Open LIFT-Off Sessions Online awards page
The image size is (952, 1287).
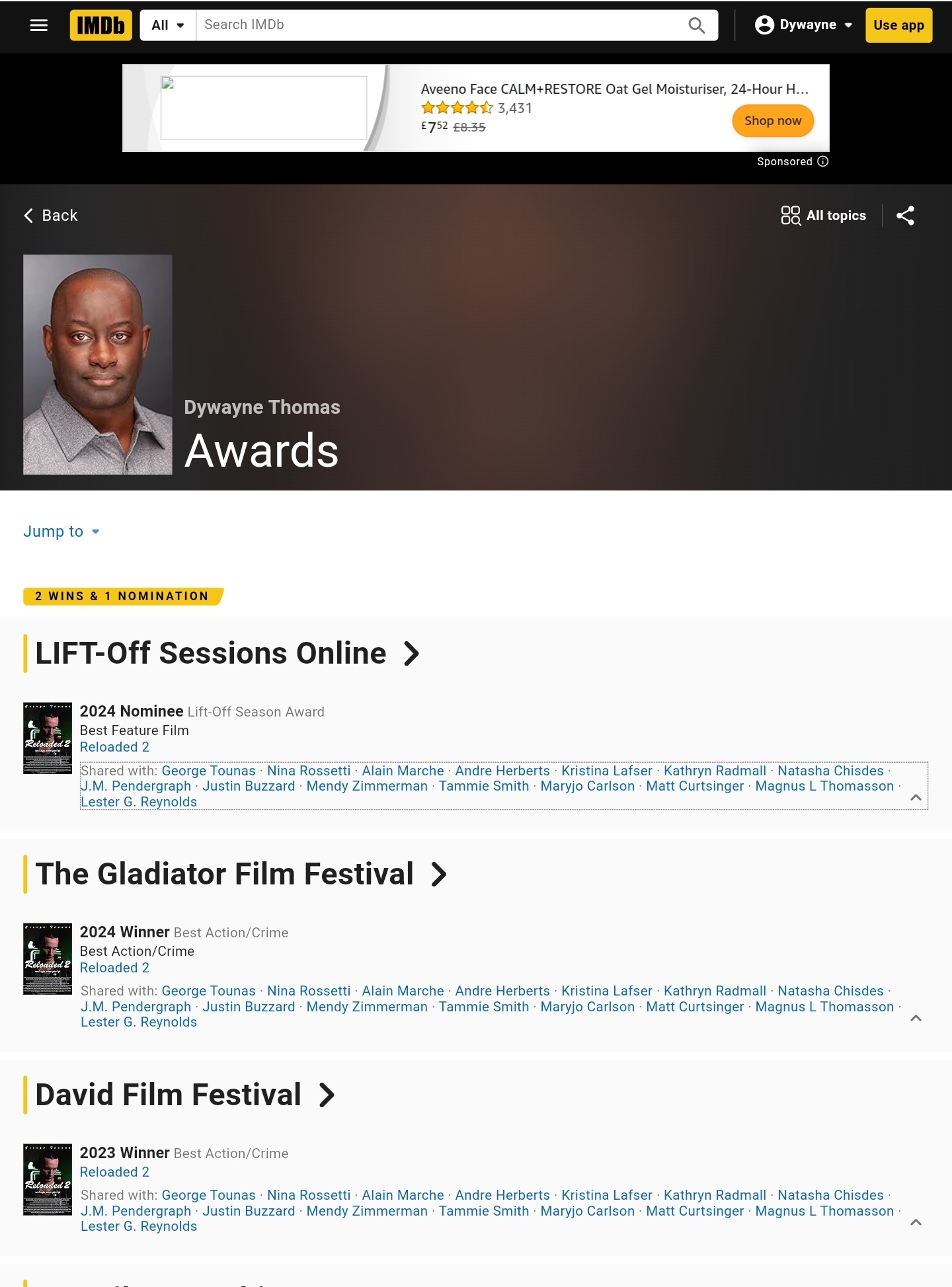210,652
